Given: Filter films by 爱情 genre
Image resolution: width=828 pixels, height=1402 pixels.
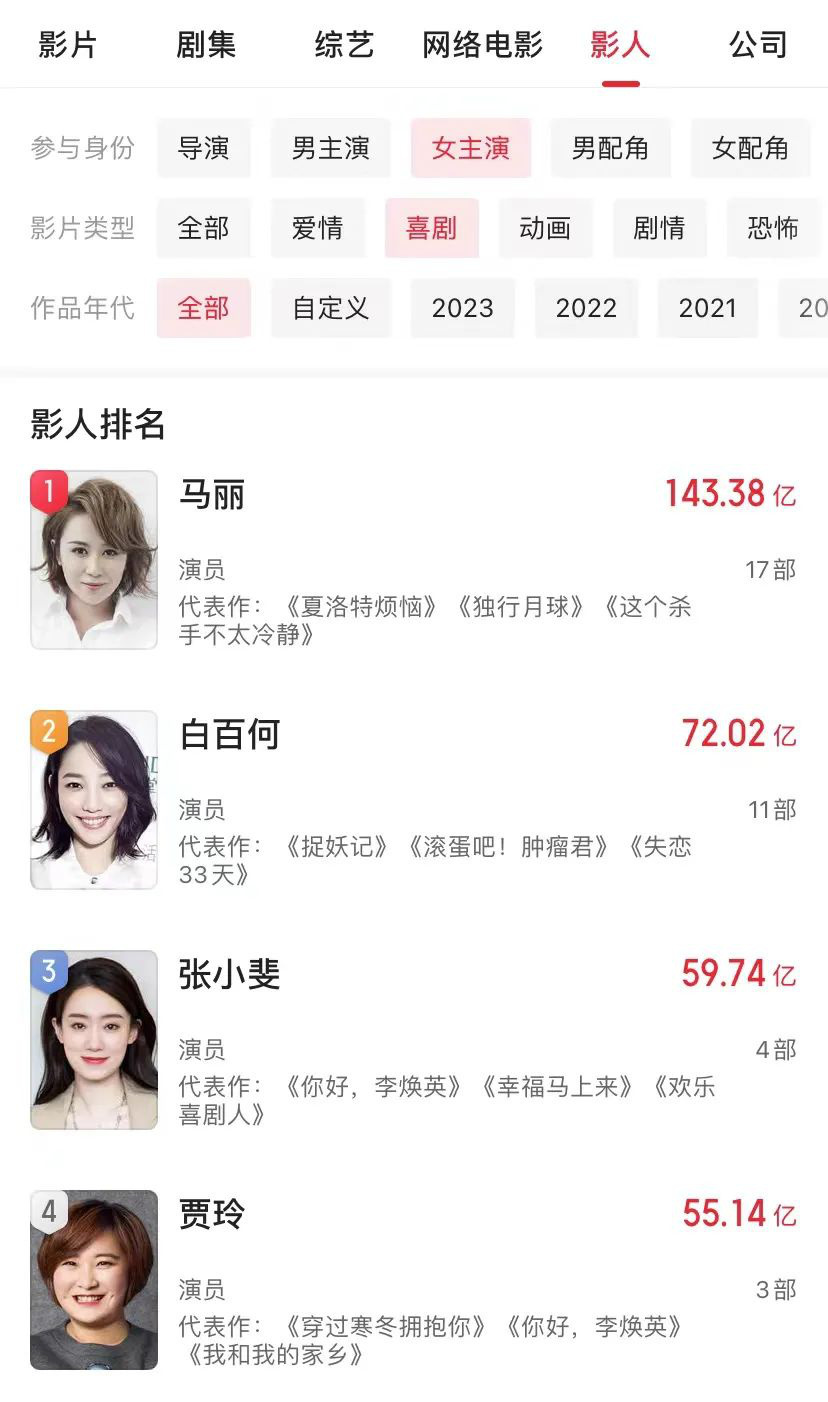Looking at the screenshot, I should click(x=317, y=228).
